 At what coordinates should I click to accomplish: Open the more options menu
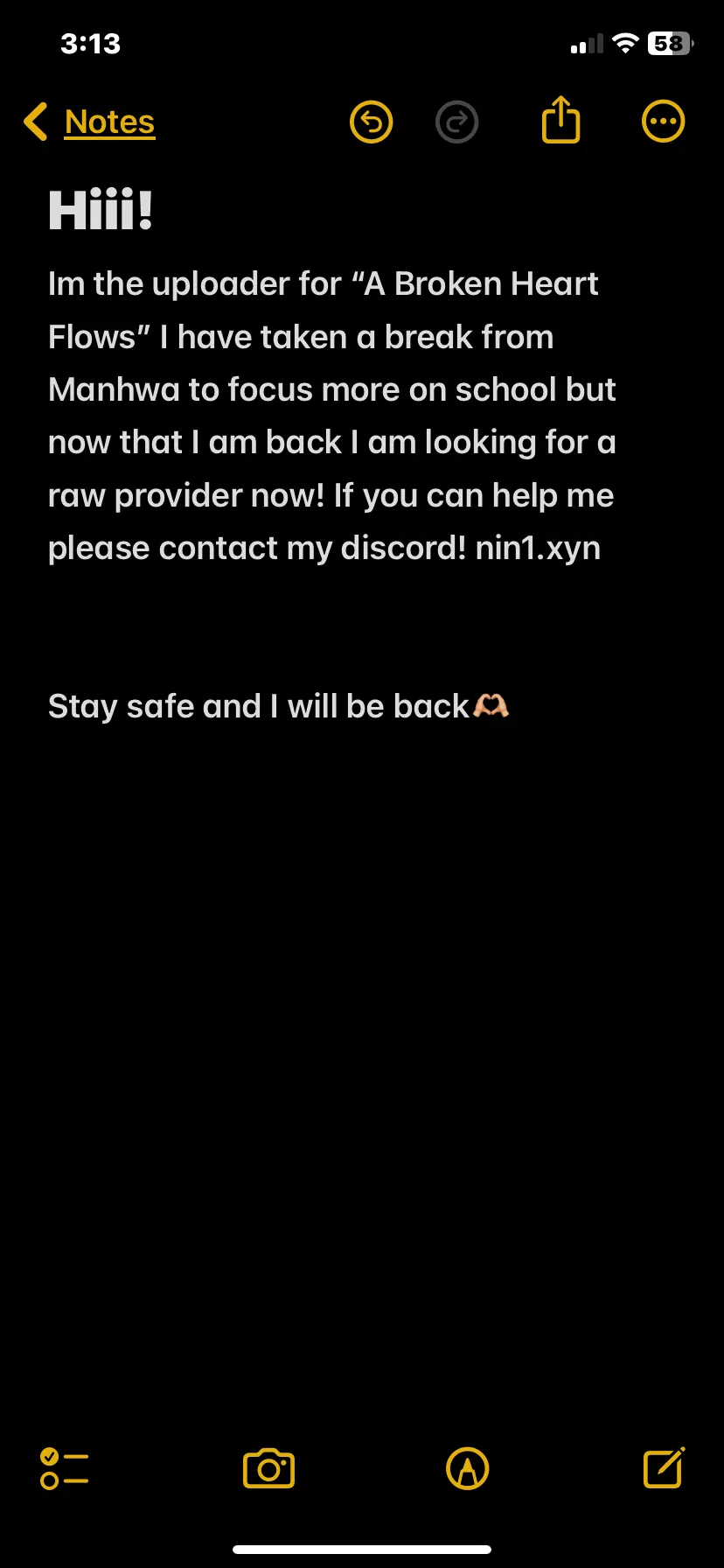click(x=663, y=122)
